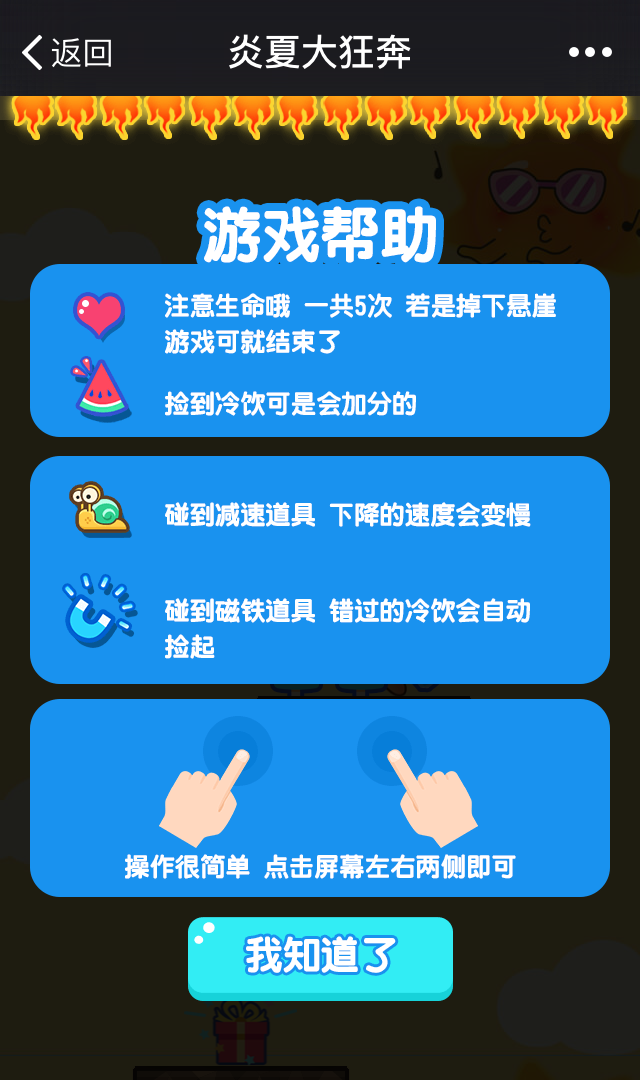Open the three-dot overflow menu
The width and height of the screenshot is (640, 1080).
(590, 52)
